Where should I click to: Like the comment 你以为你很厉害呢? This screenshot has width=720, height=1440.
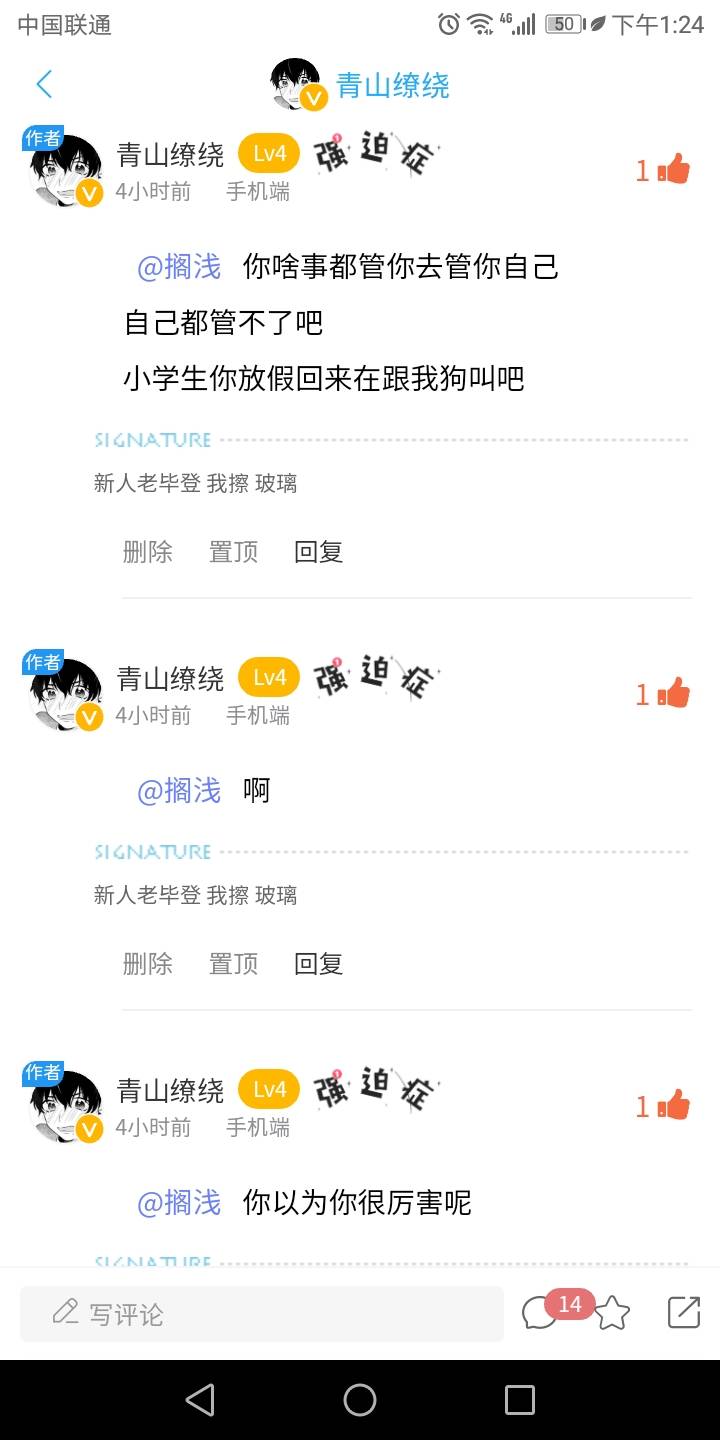675,1105
